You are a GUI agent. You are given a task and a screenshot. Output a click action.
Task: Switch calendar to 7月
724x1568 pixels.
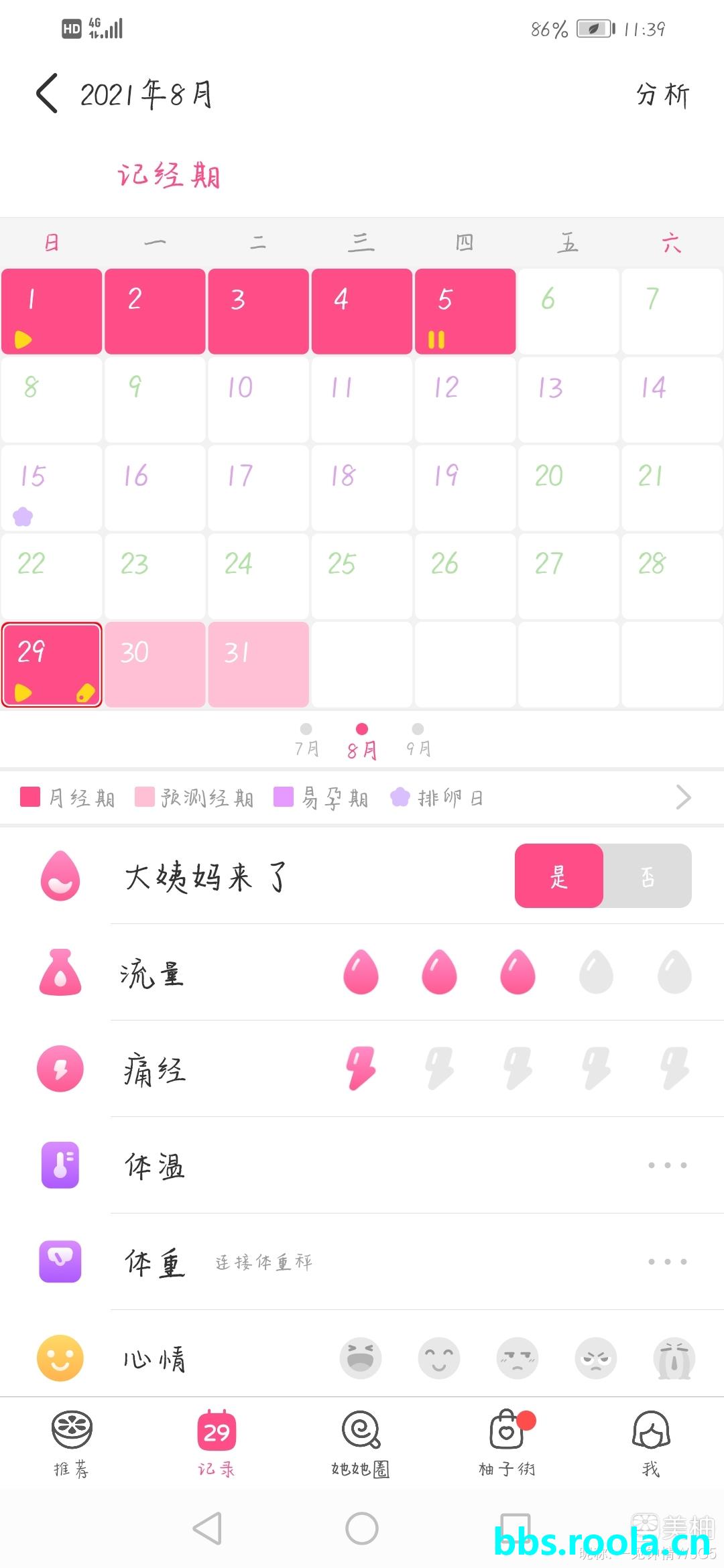point(306,740)
